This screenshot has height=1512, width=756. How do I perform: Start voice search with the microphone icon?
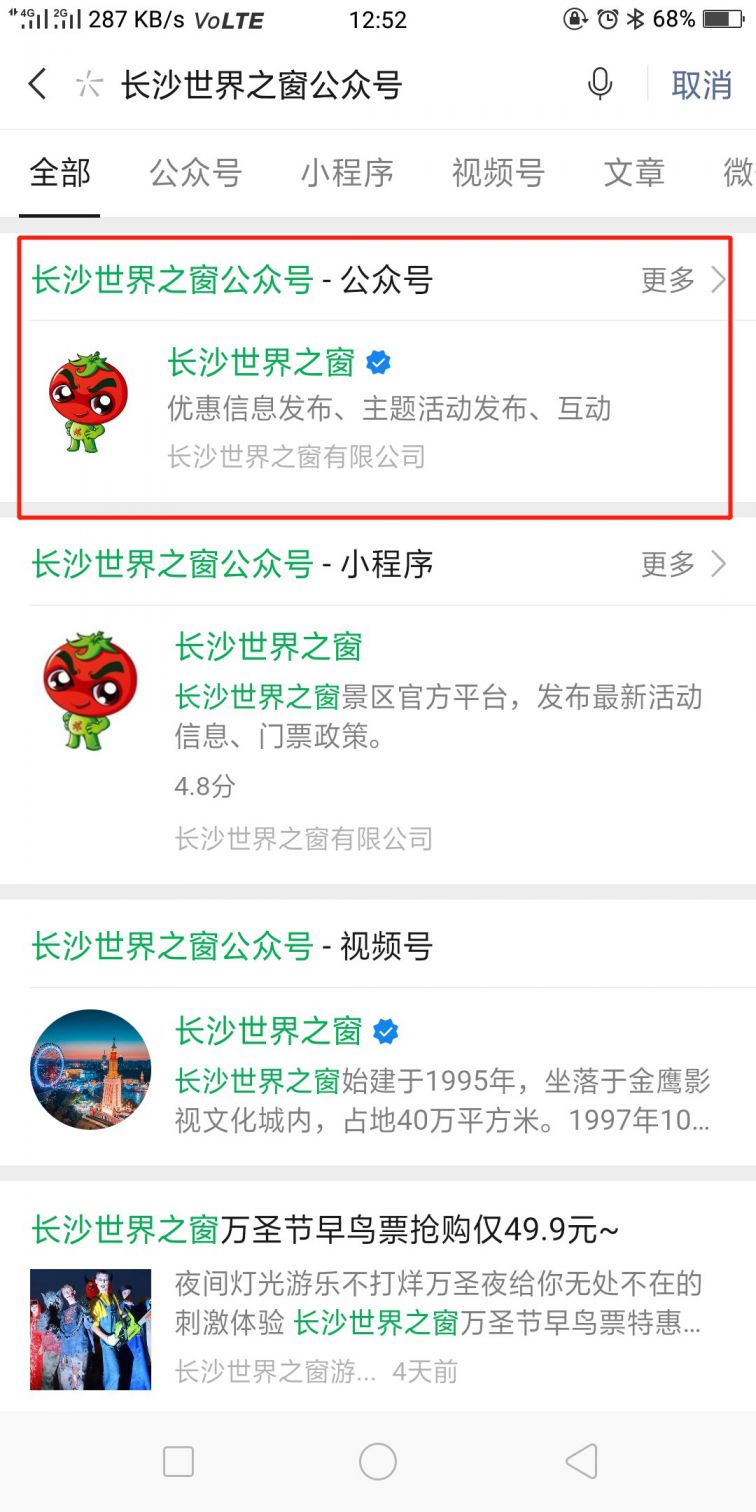point(600,84)
